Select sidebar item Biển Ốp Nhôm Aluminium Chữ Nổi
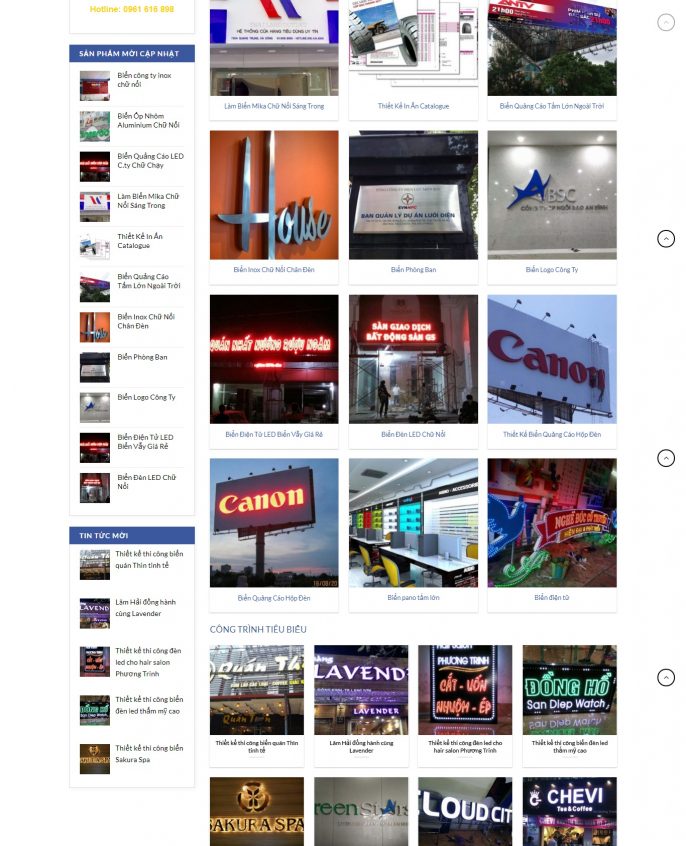This screenshot has height=846, width=686. 148,121
